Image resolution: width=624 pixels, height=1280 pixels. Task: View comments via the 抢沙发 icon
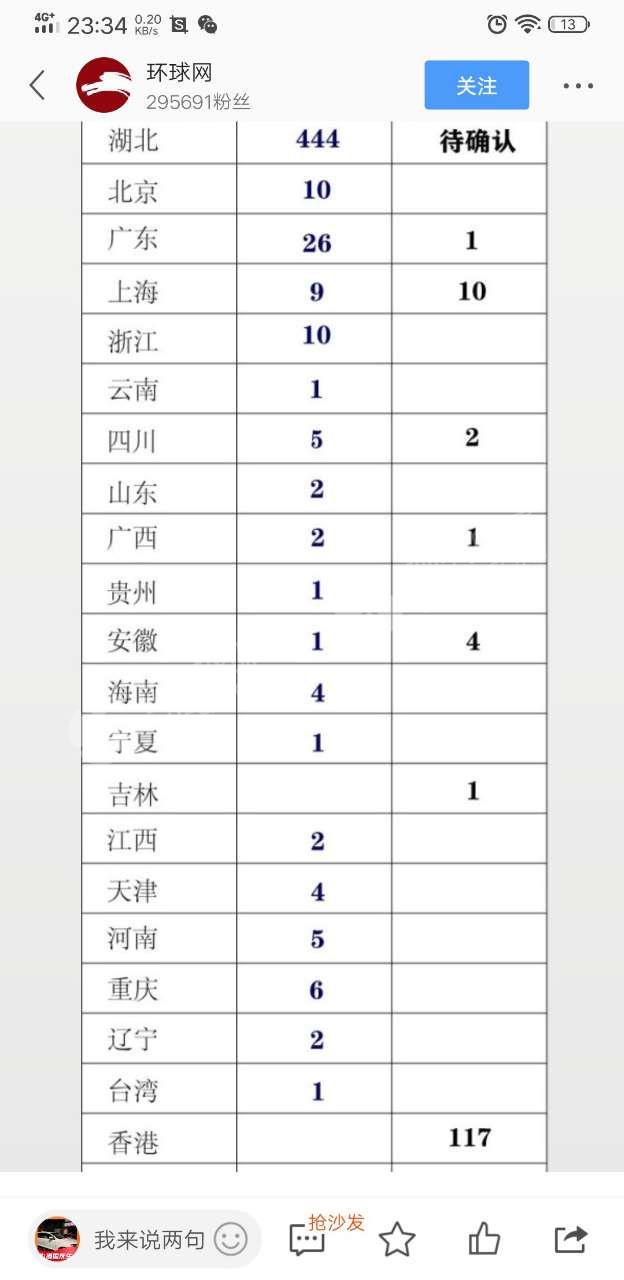(307, 1240)
